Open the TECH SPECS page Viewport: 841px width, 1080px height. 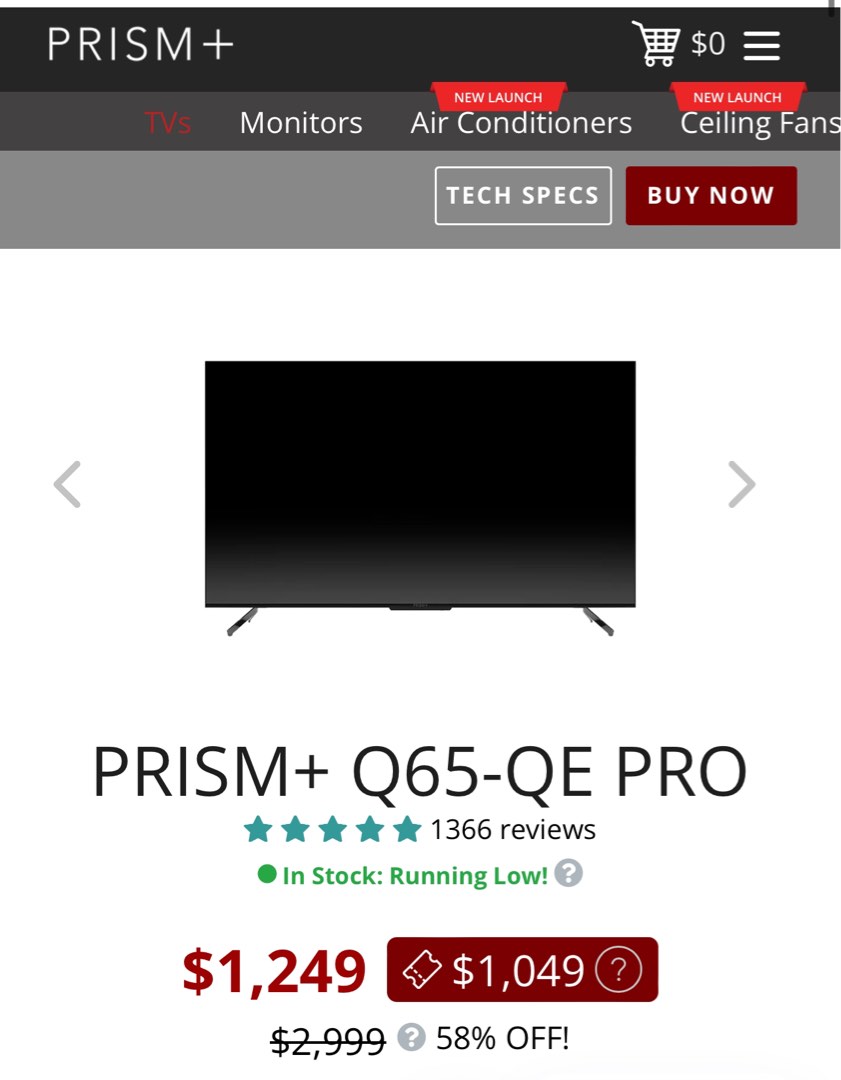coord(522,195)
